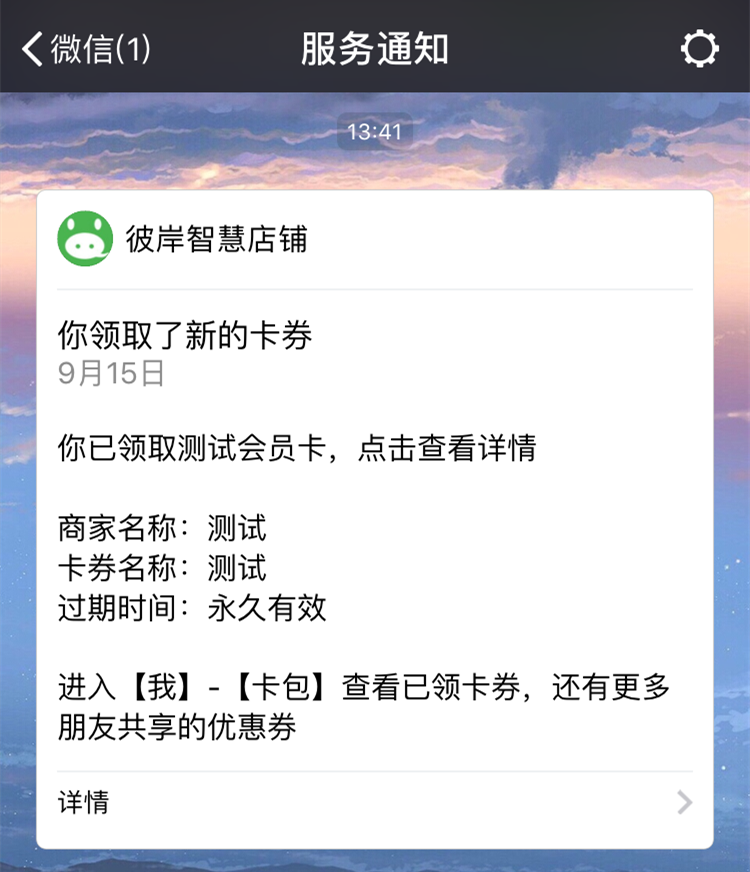Open 详情 for the new card coupon

374,802
